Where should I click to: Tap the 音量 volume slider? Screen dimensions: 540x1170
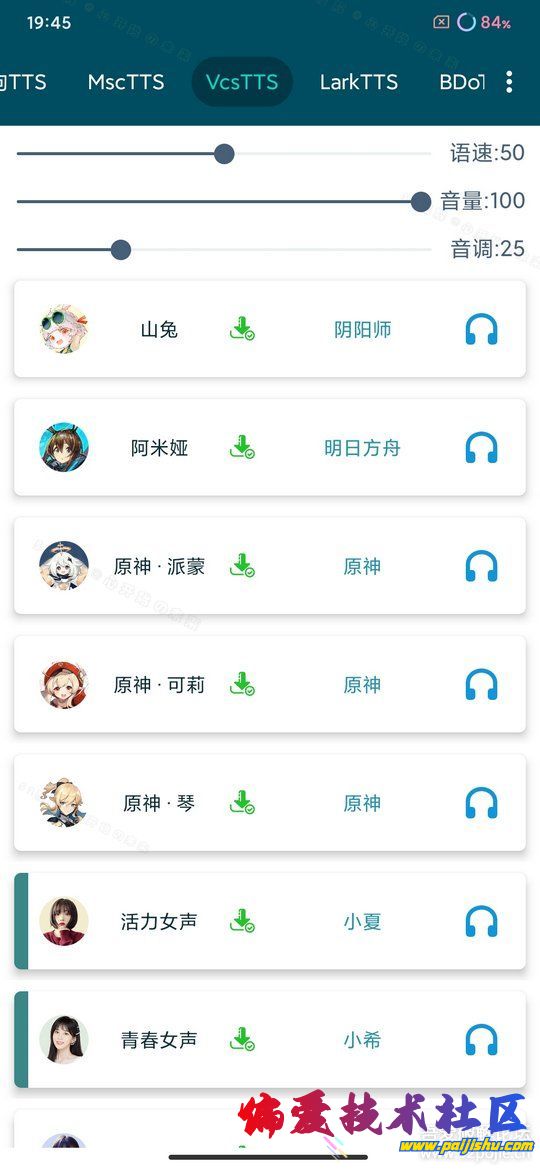click(224, 201)
